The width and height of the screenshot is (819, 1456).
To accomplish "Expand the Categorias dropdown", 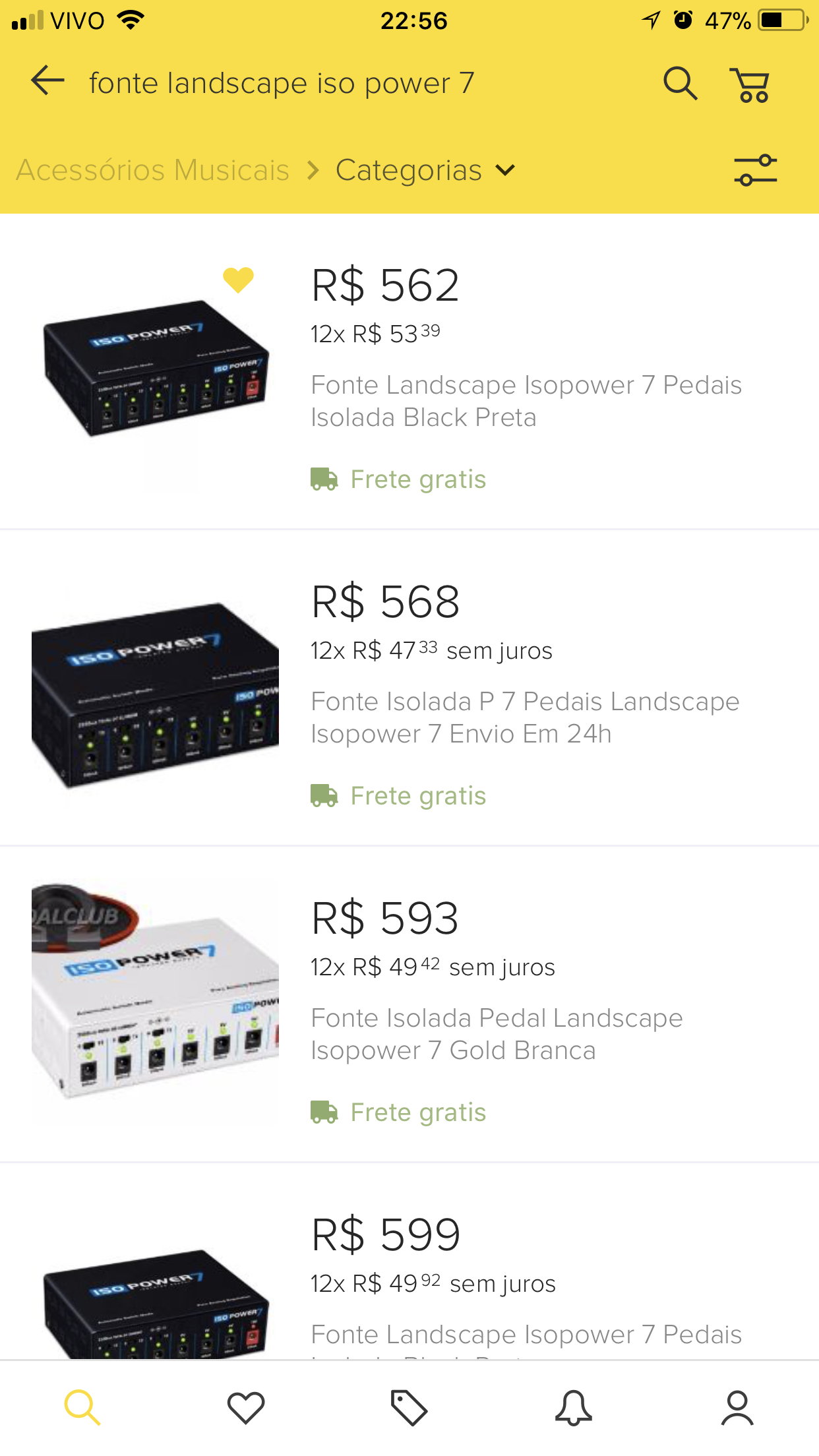I will (x=425, y=170).
